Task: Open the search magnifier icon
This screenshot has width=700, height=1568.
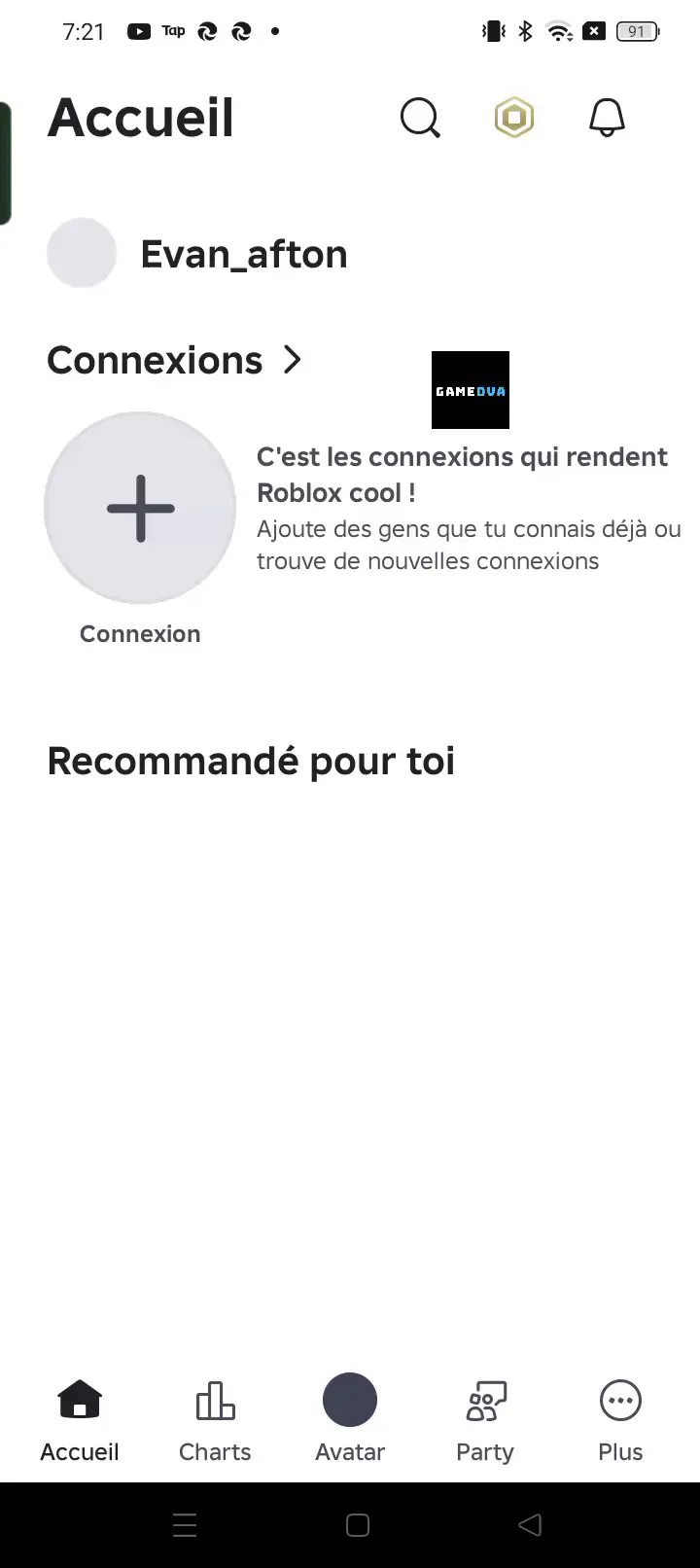Action: click(x=420, y=119)
